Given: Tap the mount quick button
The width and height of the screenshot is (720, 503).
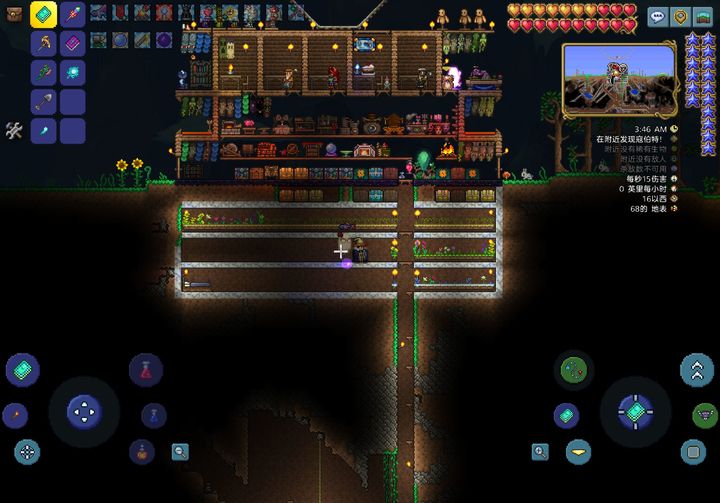Looking at the screenshot, I should pos(705,414).
